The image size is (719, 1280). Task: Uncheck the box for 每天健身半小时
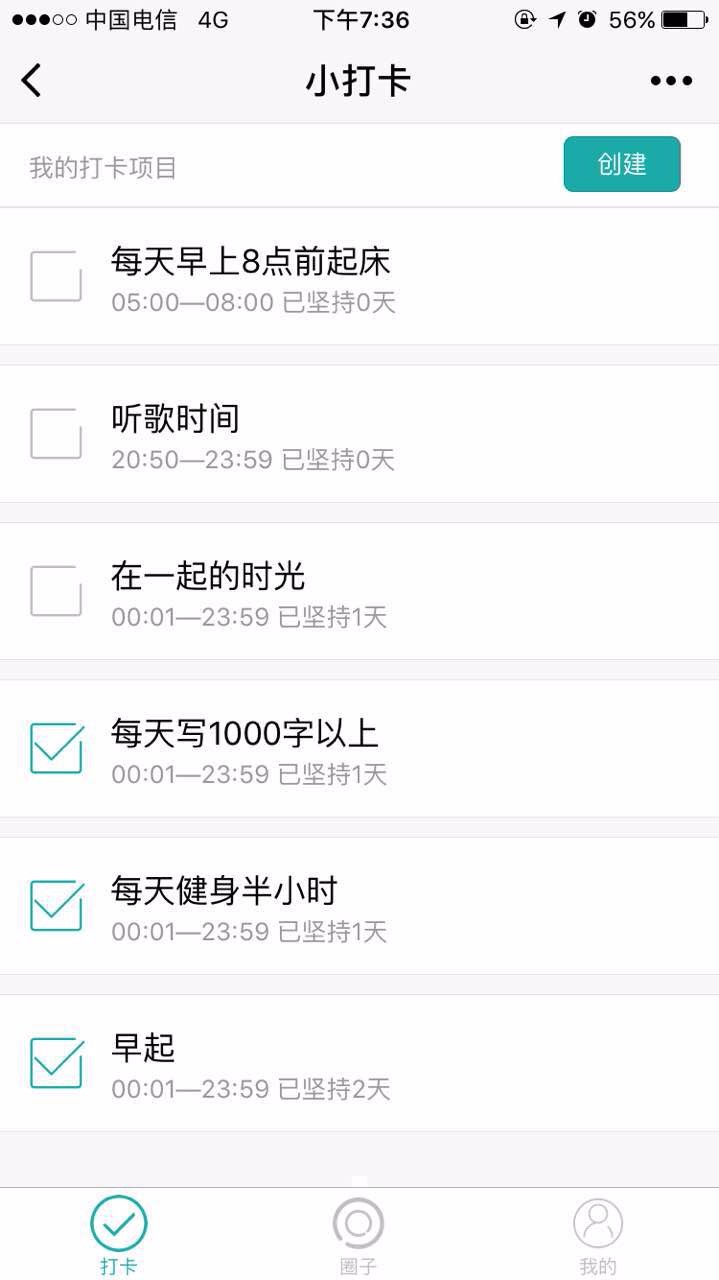pos(56,905)
